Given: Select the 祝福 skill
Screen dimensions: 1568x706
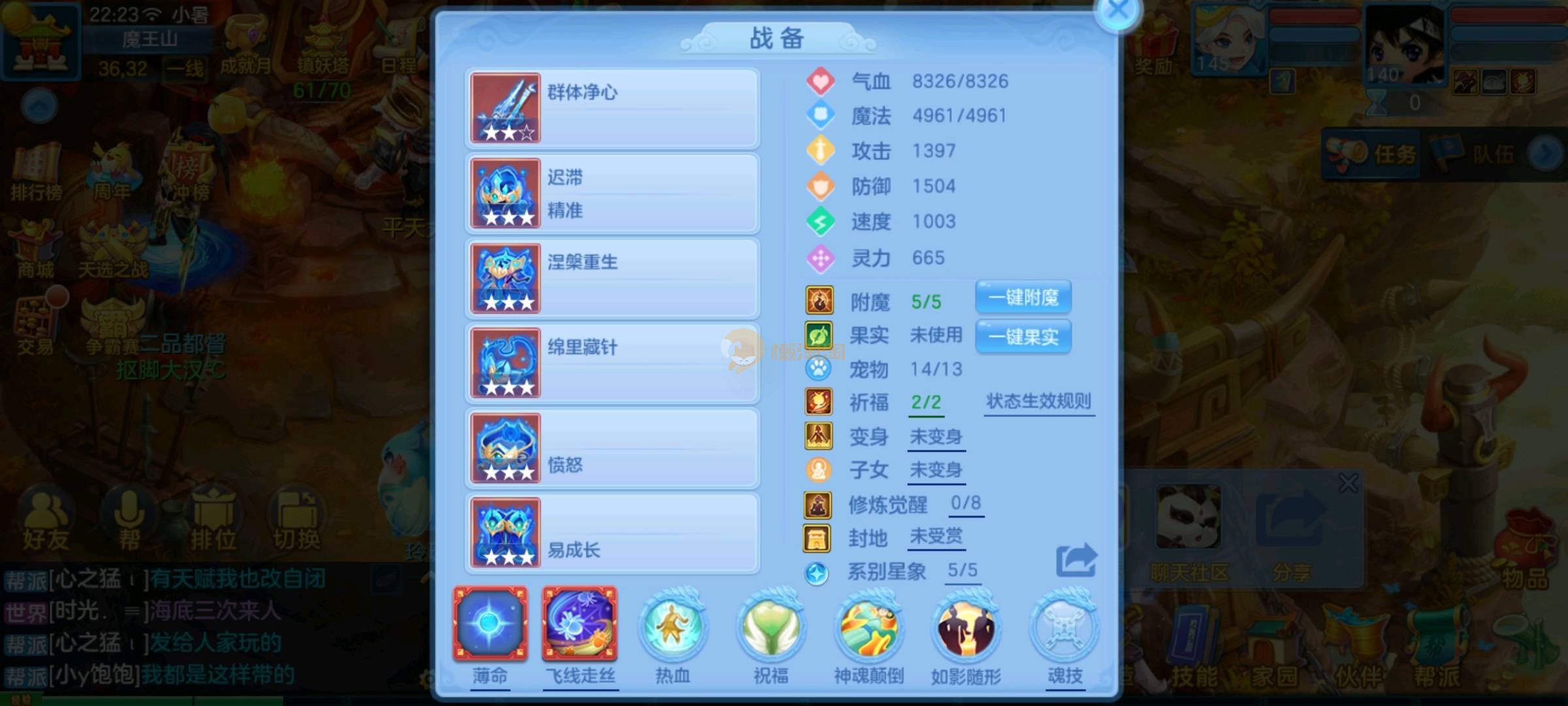Looking at the screenshot, I should coord(771,628).
